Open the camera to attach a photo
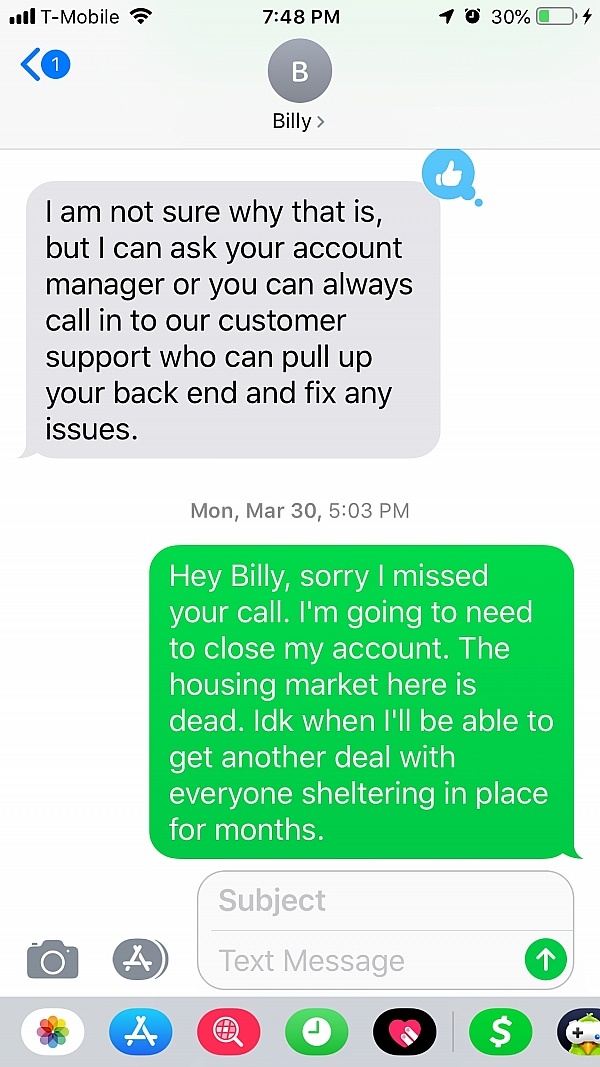The image size is (600, 1067). 52,959
